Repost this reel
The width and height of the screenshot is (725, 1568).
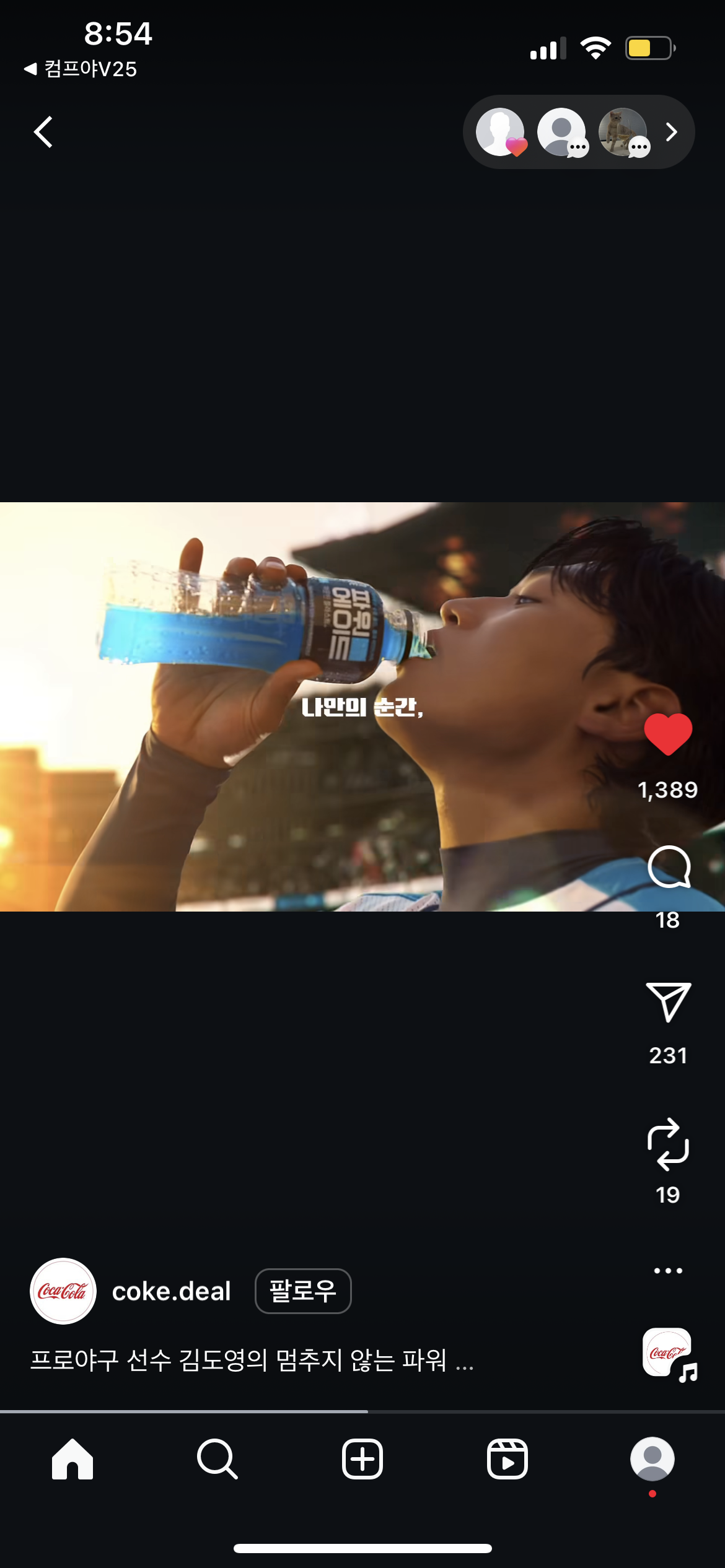point(667,1144)
